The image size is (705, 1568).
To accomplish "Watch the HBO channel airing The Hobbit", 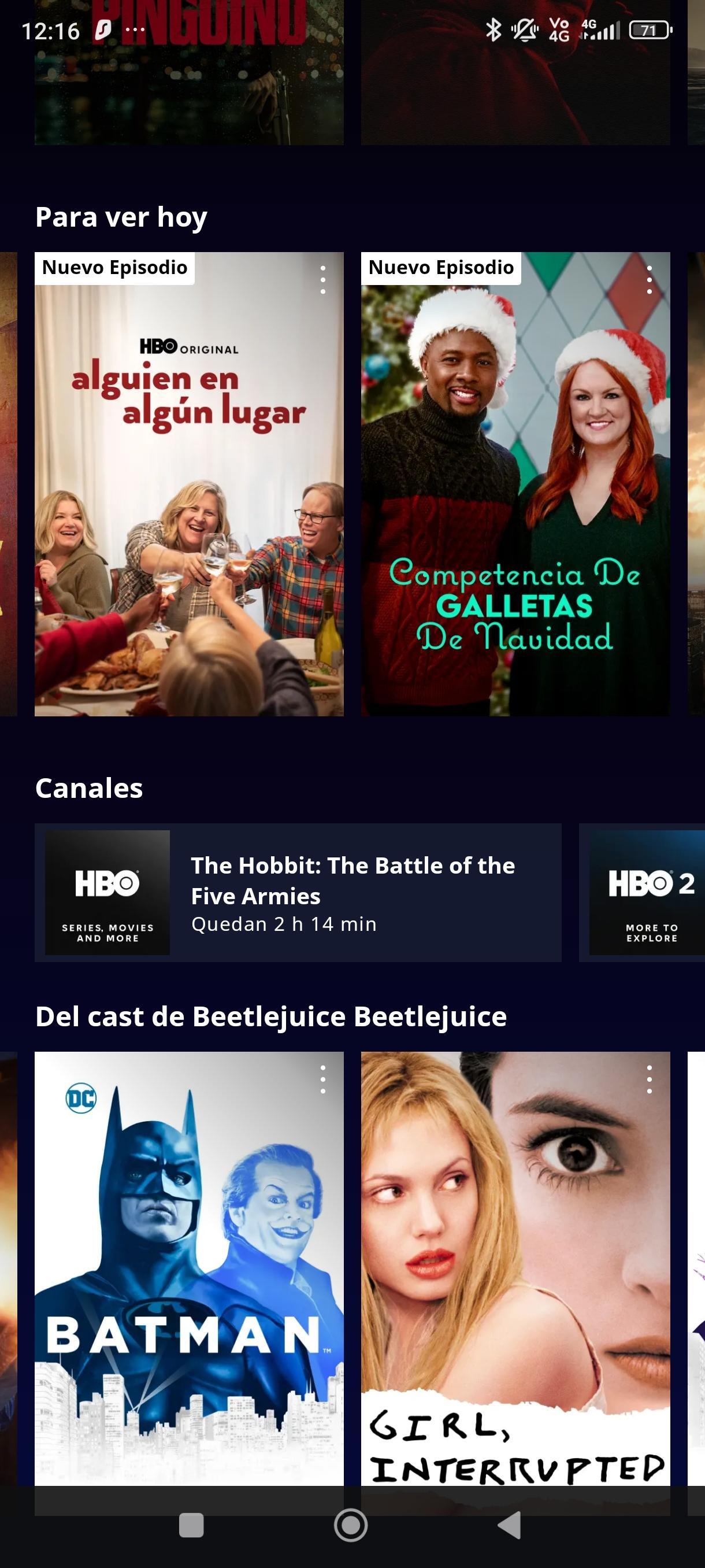I will tap(298, 892).
